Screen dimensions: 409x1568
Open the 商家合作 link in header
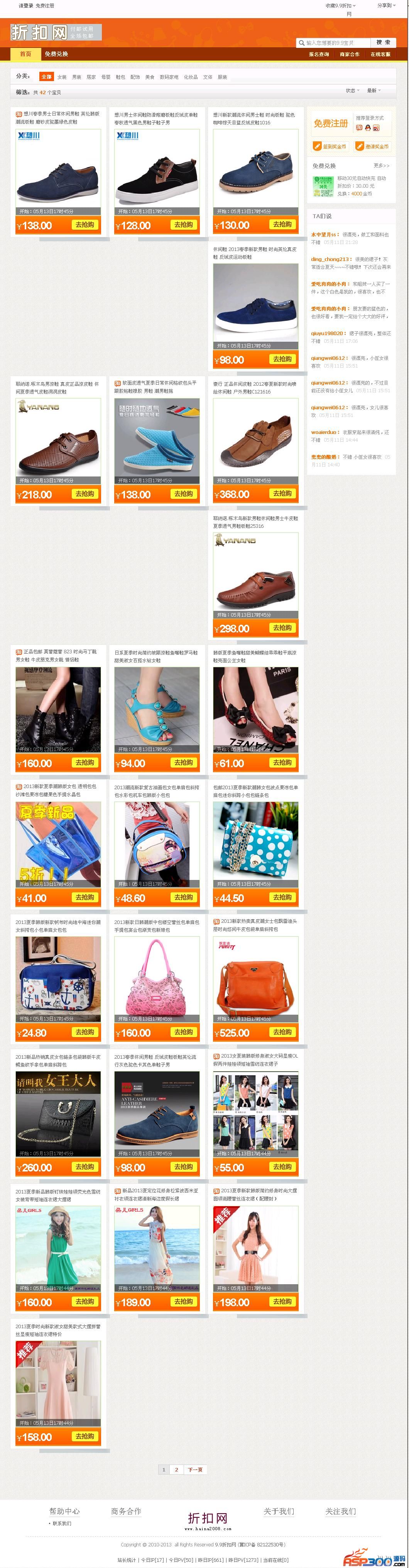349,55
